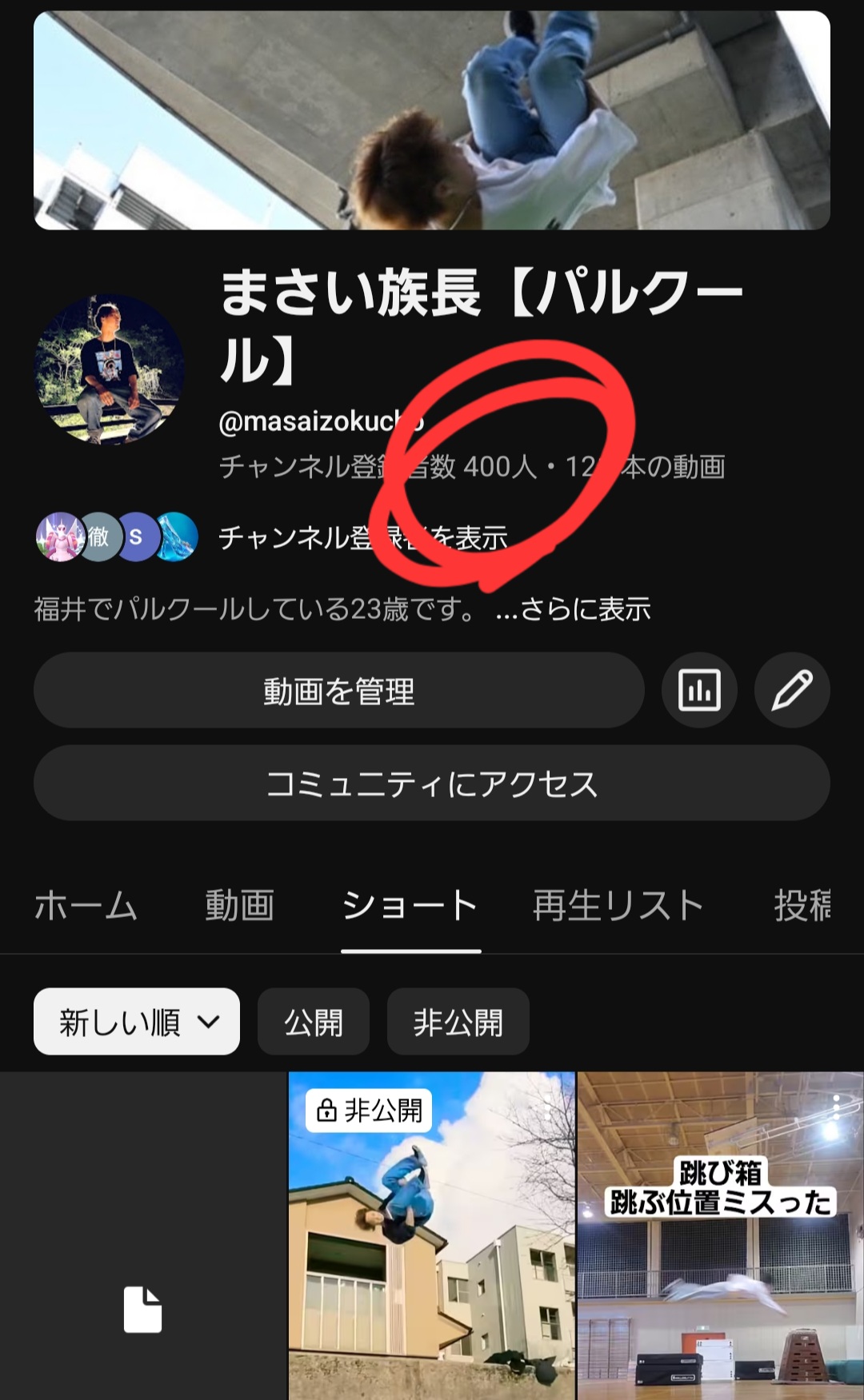
Task: Switch to the ホーム tab
Action: coord(86,906)
